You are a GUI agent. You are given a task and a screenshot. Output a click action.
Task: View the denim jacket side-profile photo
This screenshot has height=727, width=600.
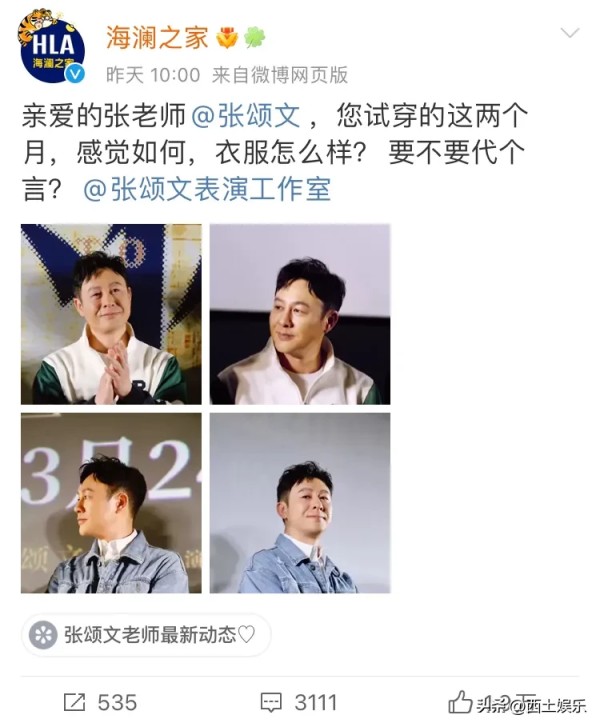(111, 503)
